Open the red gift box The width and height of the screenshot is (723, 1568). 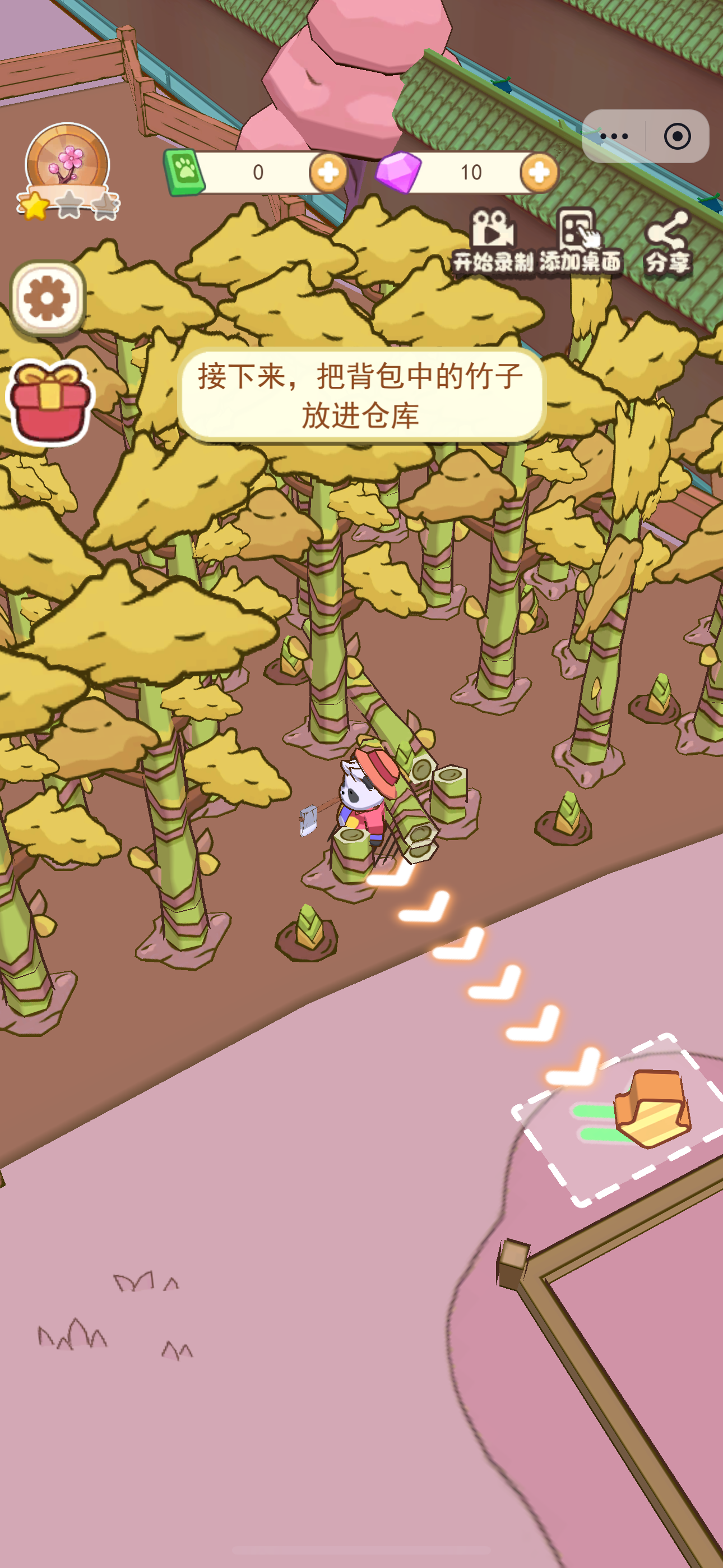(50, 403)
